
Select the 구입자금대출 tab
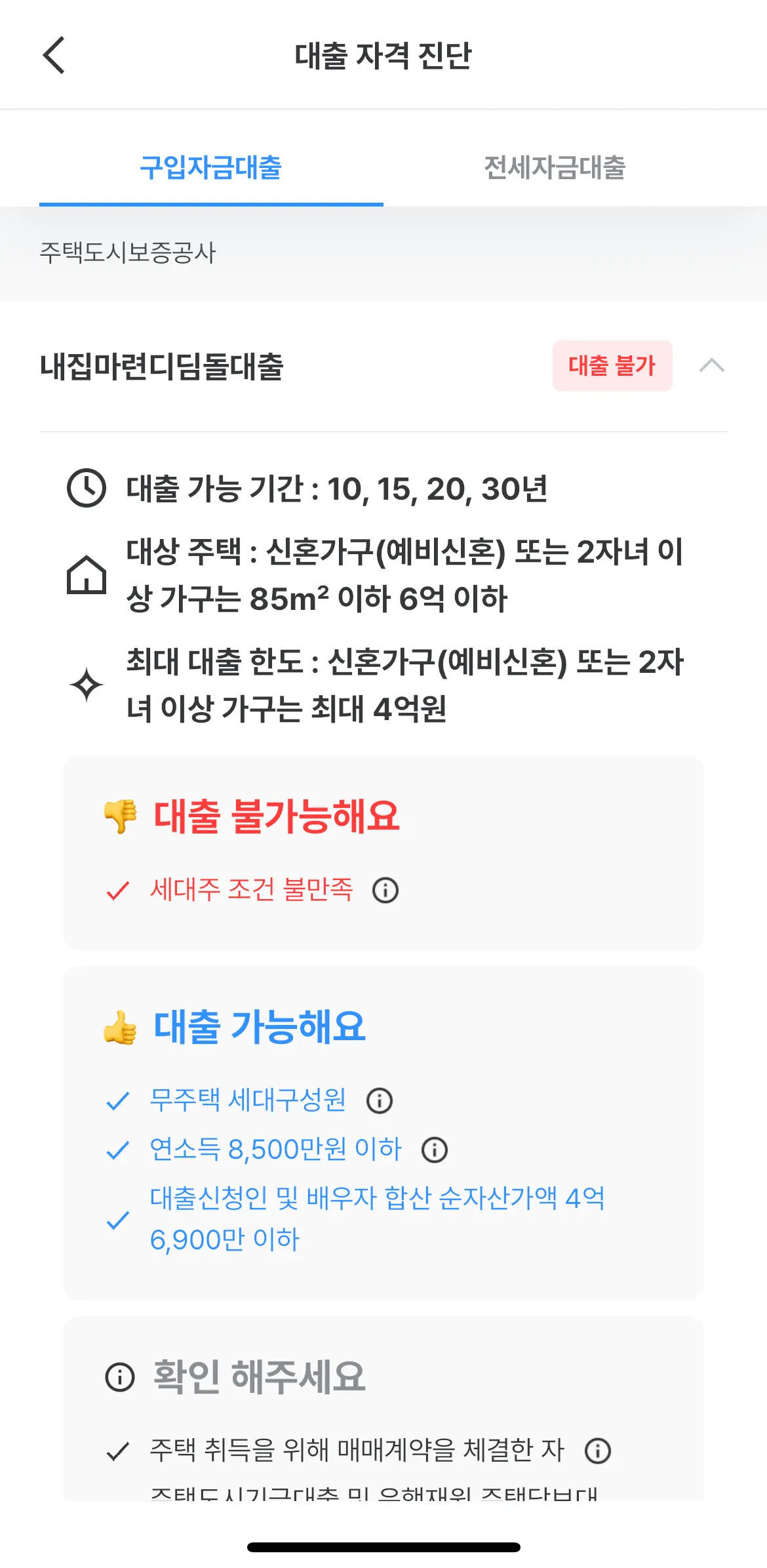pos(211,168)
